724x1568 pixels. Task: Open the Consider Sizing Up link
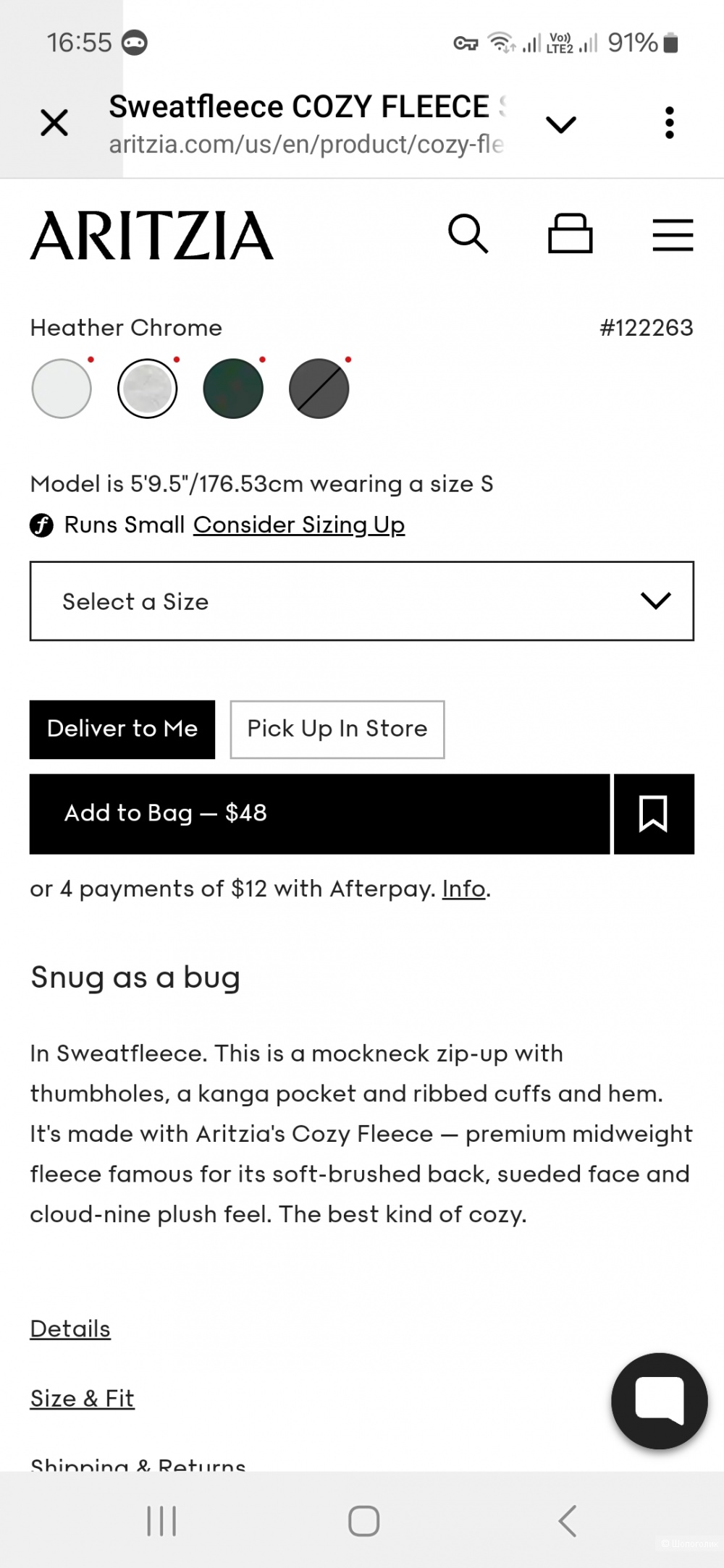point(299,525)
